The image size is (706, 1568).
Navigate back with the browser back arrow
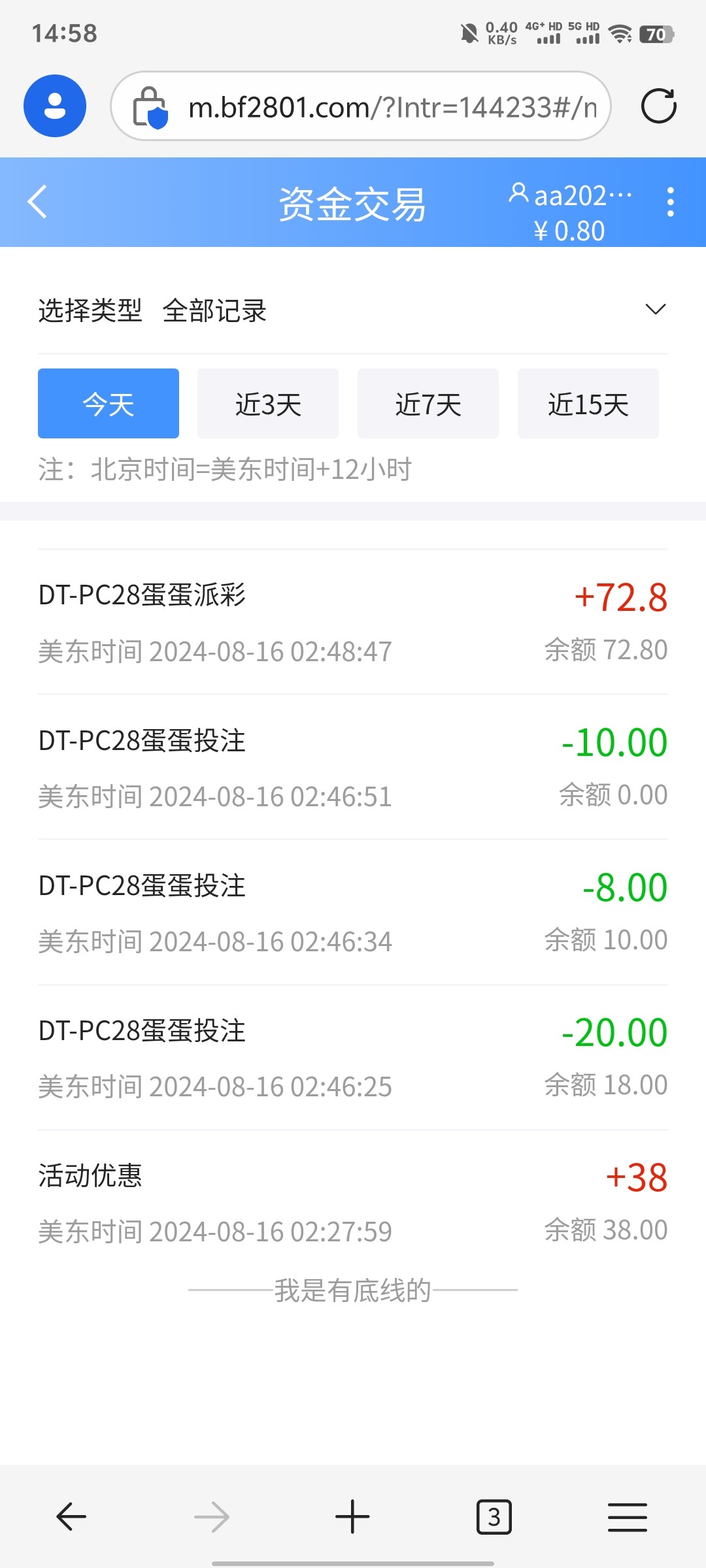71,1516
